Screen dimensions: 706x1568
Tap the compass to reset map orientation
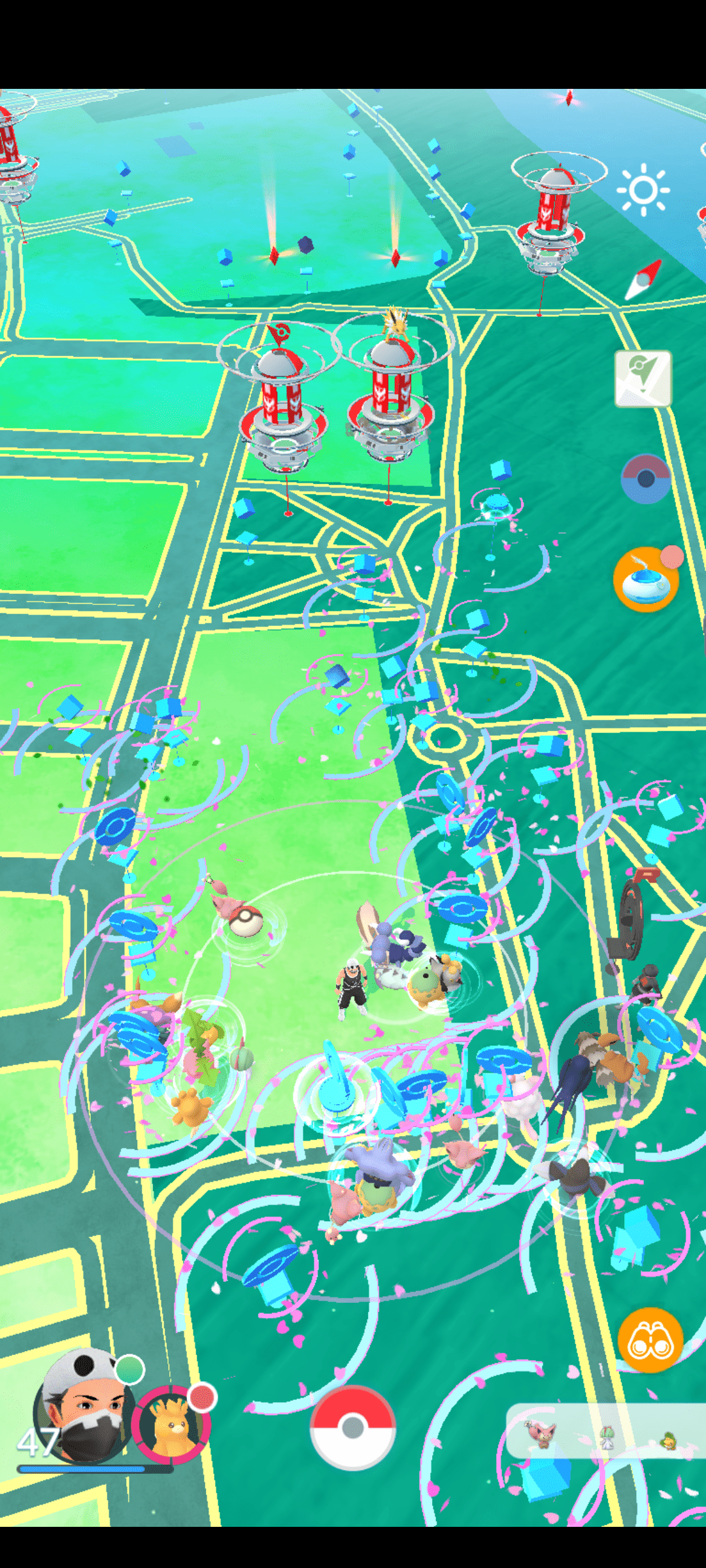point(644,280)
